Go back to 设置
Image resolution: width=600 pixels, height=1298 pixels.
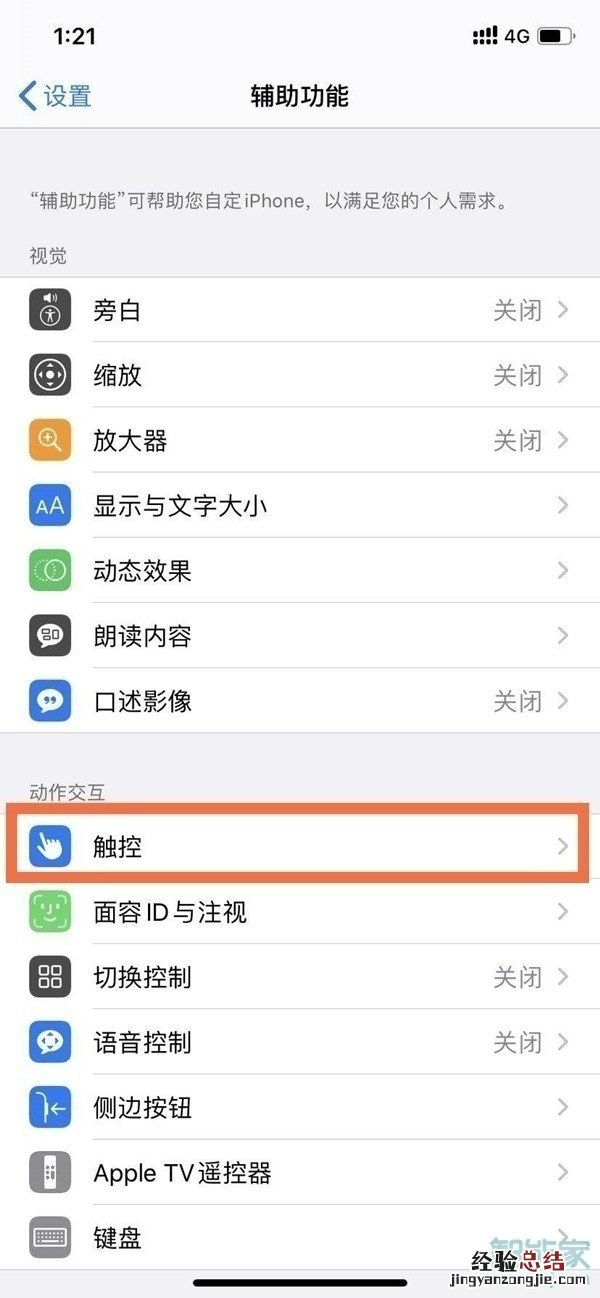(x=56, y=96)
